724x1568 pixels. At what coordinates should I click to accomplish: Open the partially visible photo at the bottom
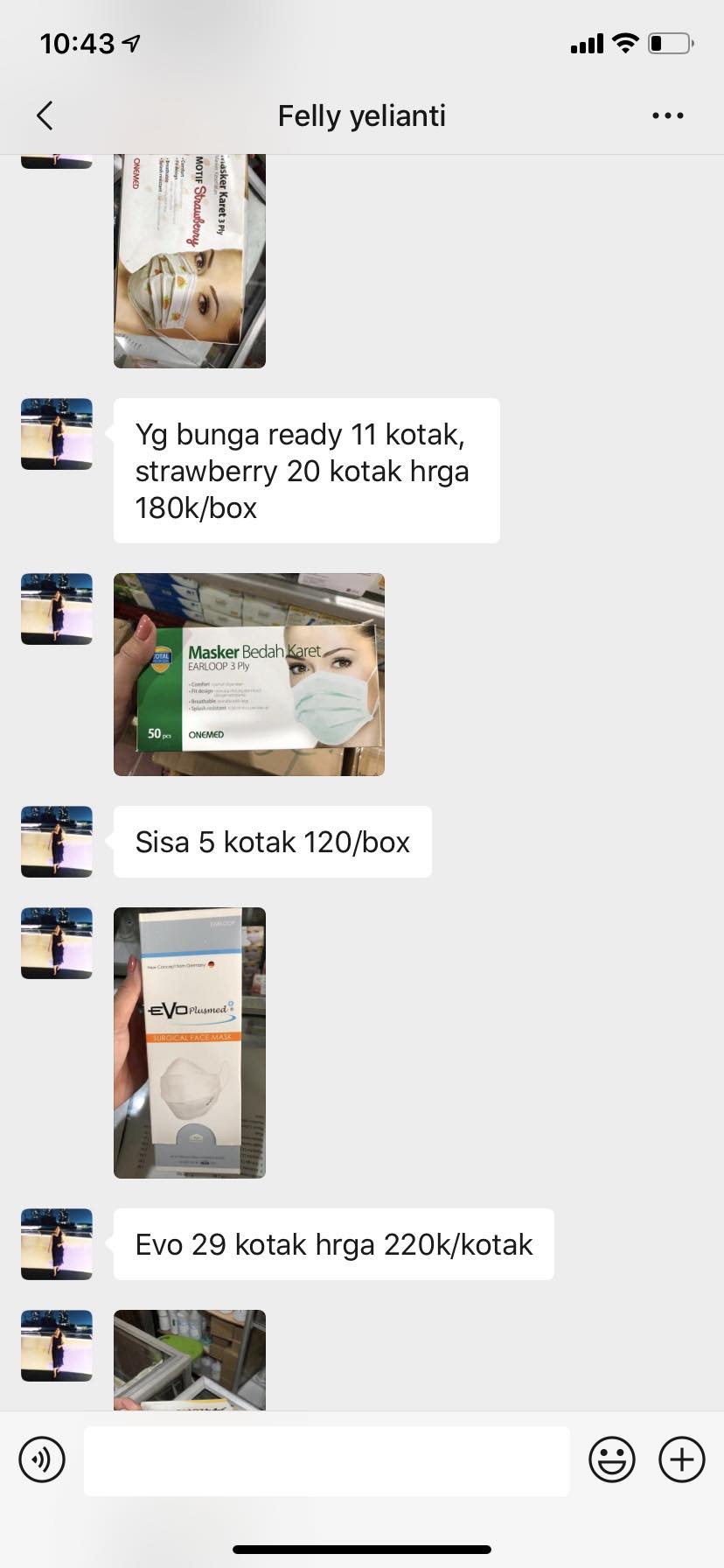pyautogui.click(x=190, y=1359)
